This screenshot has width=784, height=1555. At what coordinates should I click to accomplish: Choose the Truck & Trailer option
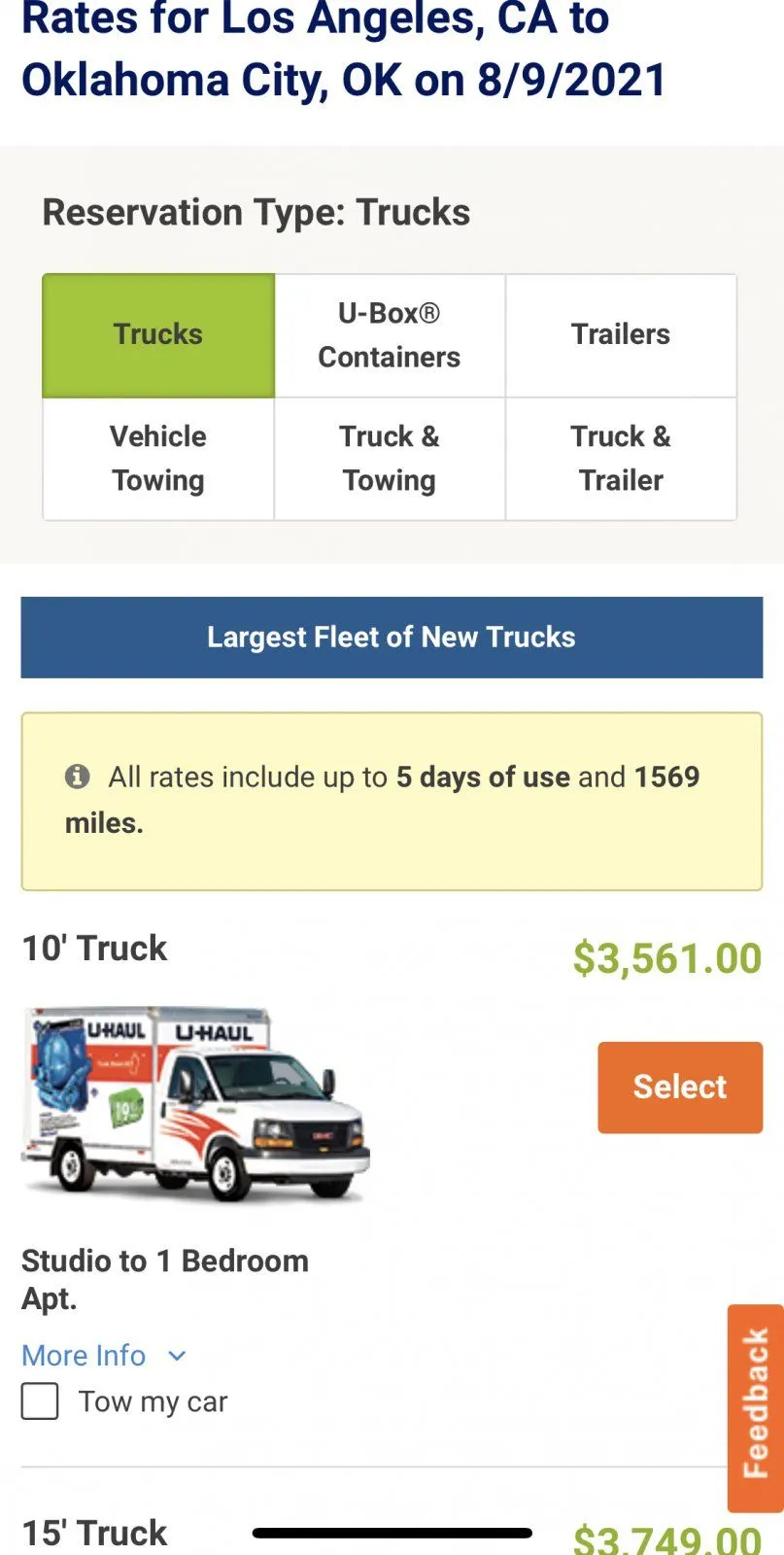621,459
